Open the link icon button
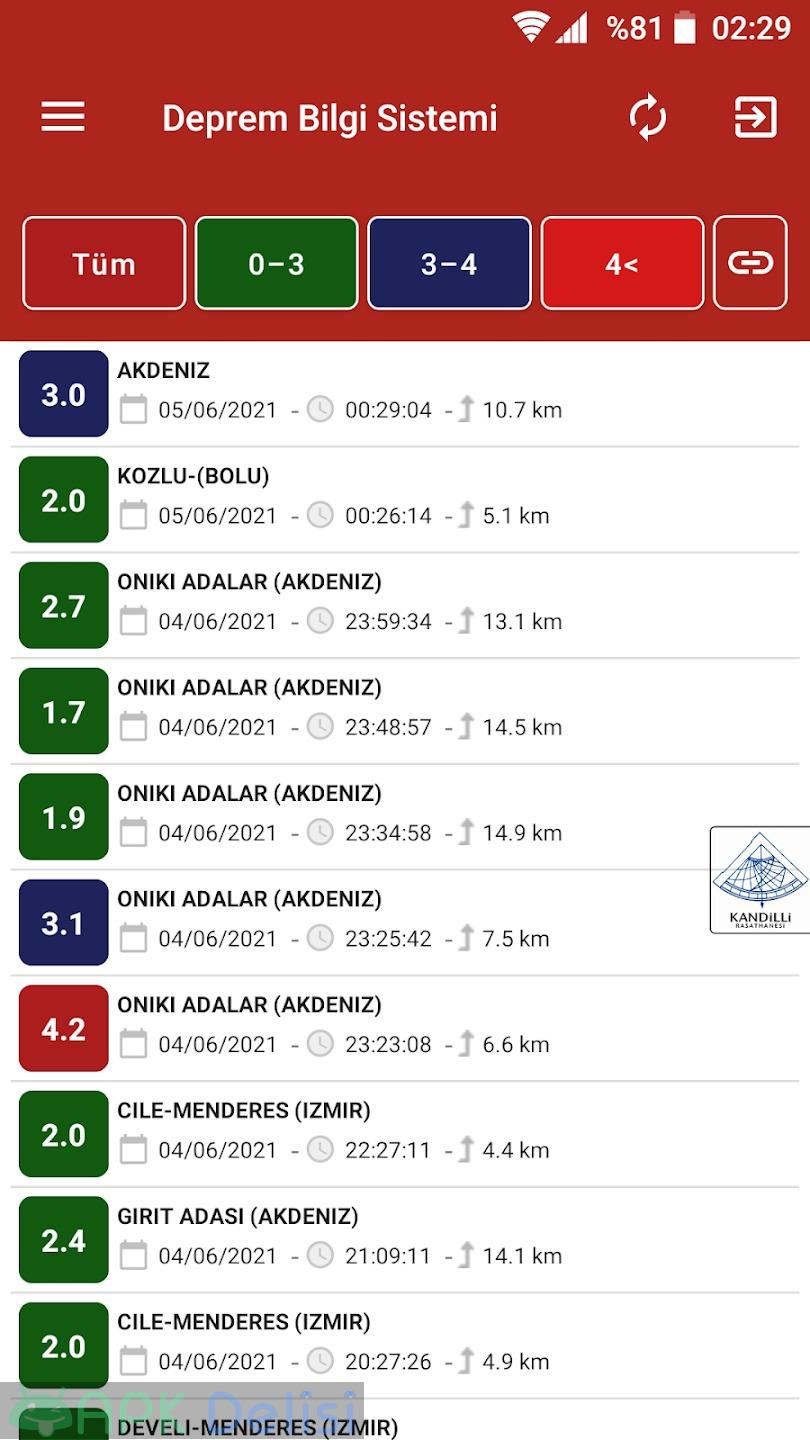810x1440 pixels. 750,264
